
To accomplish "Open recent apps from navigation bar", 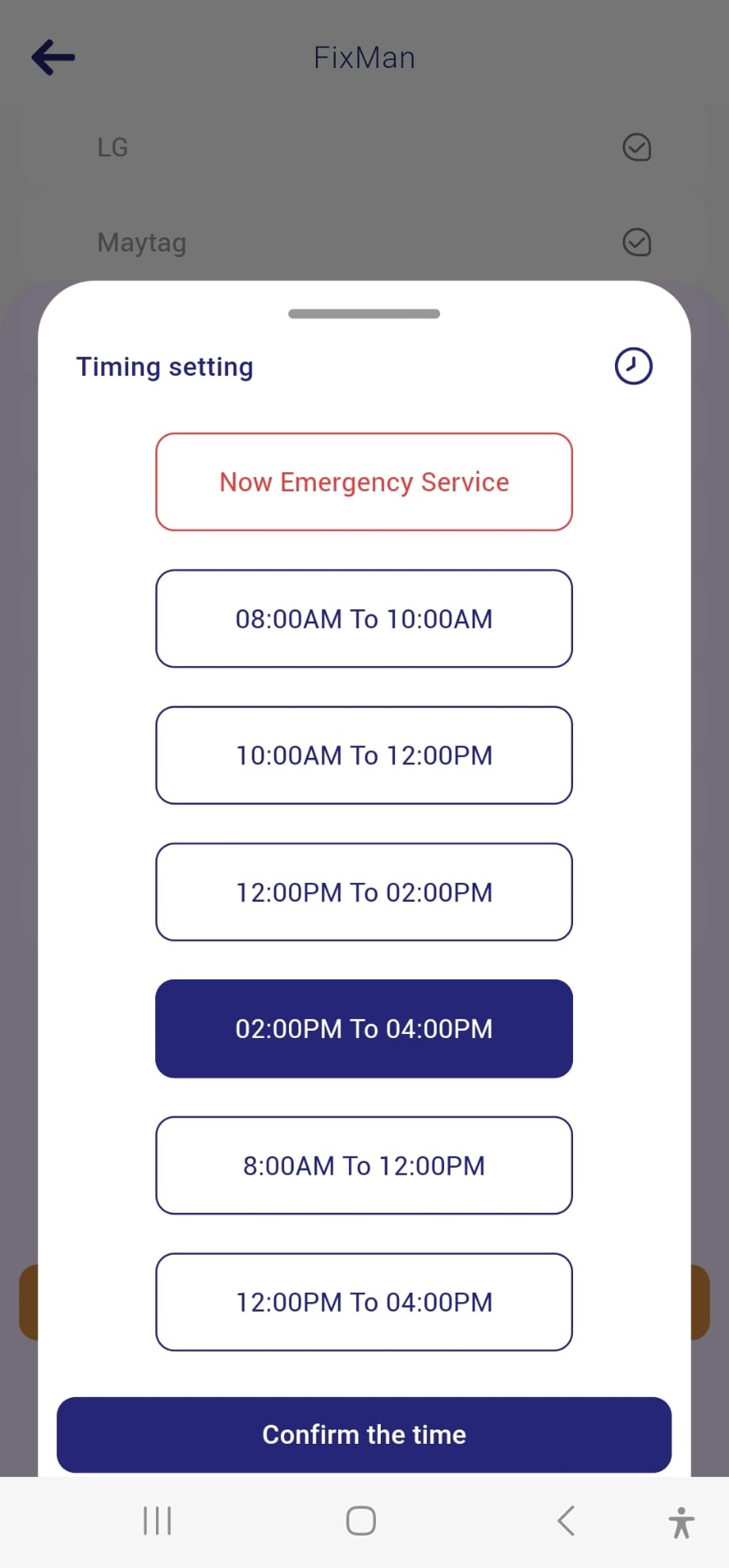I will pos(158,1521).
